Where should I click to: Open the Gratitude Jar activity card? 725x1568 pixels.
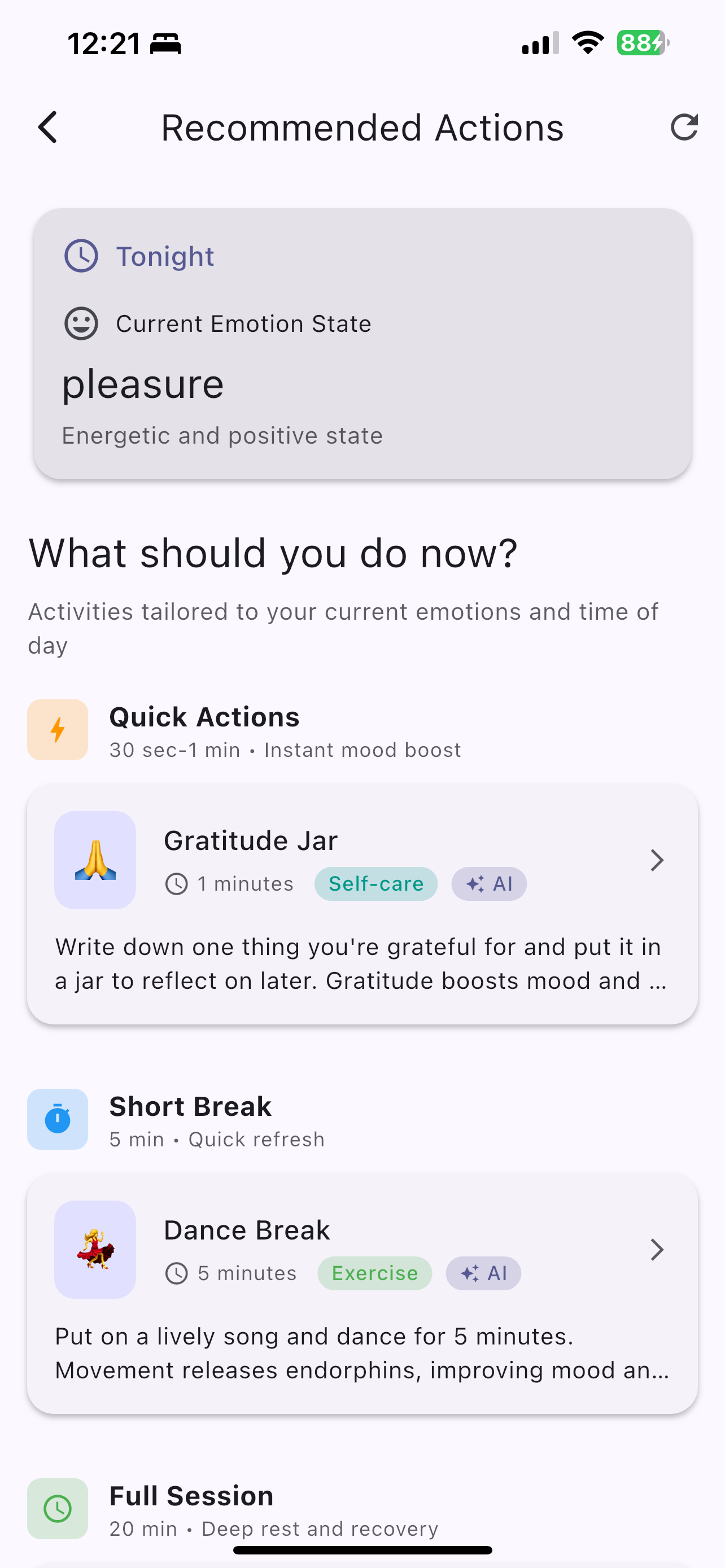tap(362, 903)
